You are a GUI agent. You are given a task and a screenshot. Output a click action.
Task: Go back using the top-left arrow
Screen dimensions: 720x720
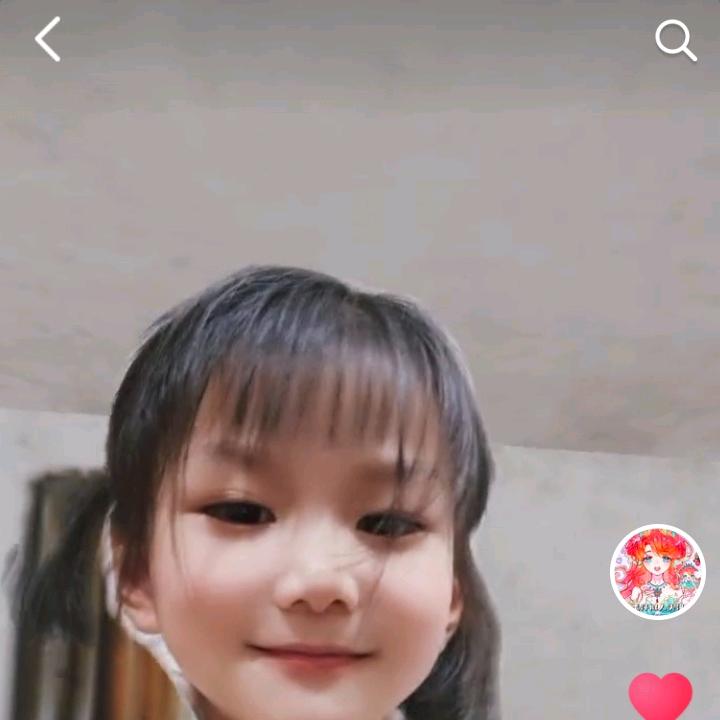[x=47, y=40]
